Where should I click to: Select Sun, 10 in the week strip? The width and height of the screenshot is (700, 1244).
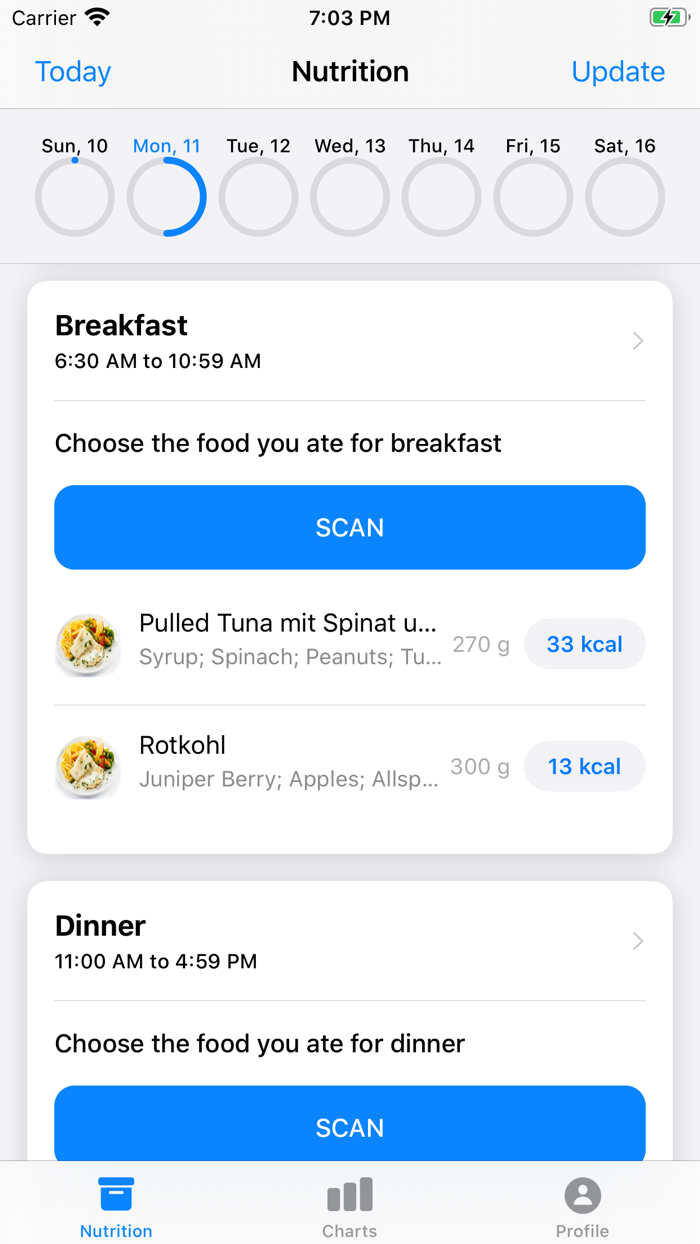tap(75, 186)
